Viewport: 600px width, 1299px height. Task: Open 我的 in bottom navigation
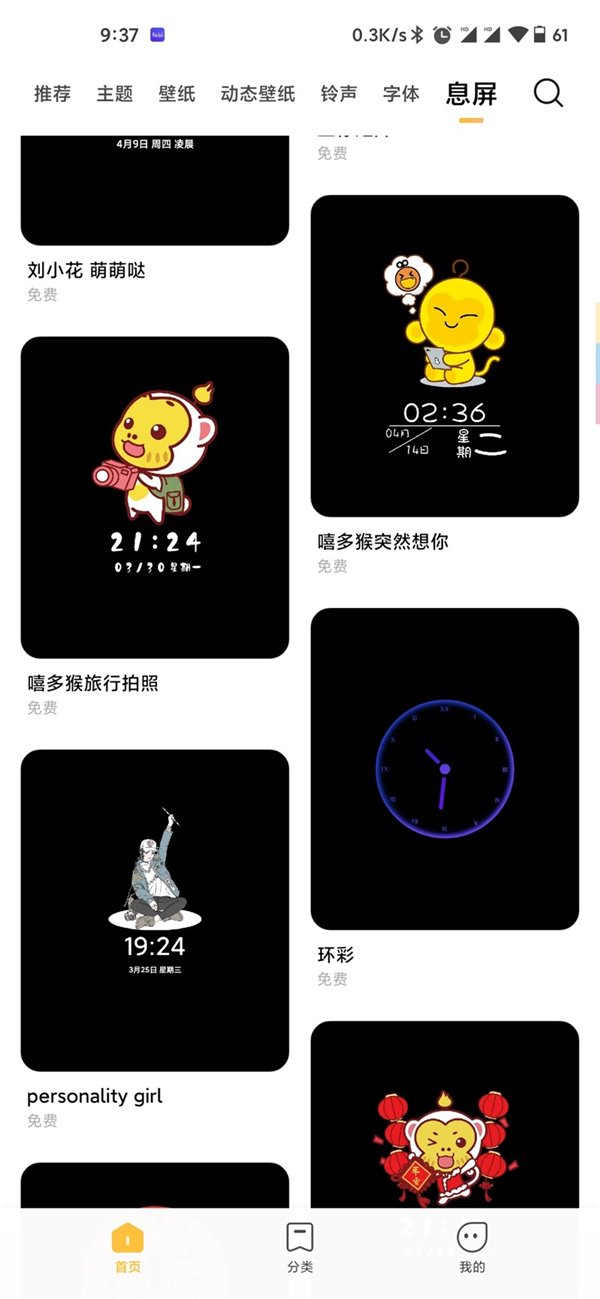pyautogui.click(x=472, y=1246)
